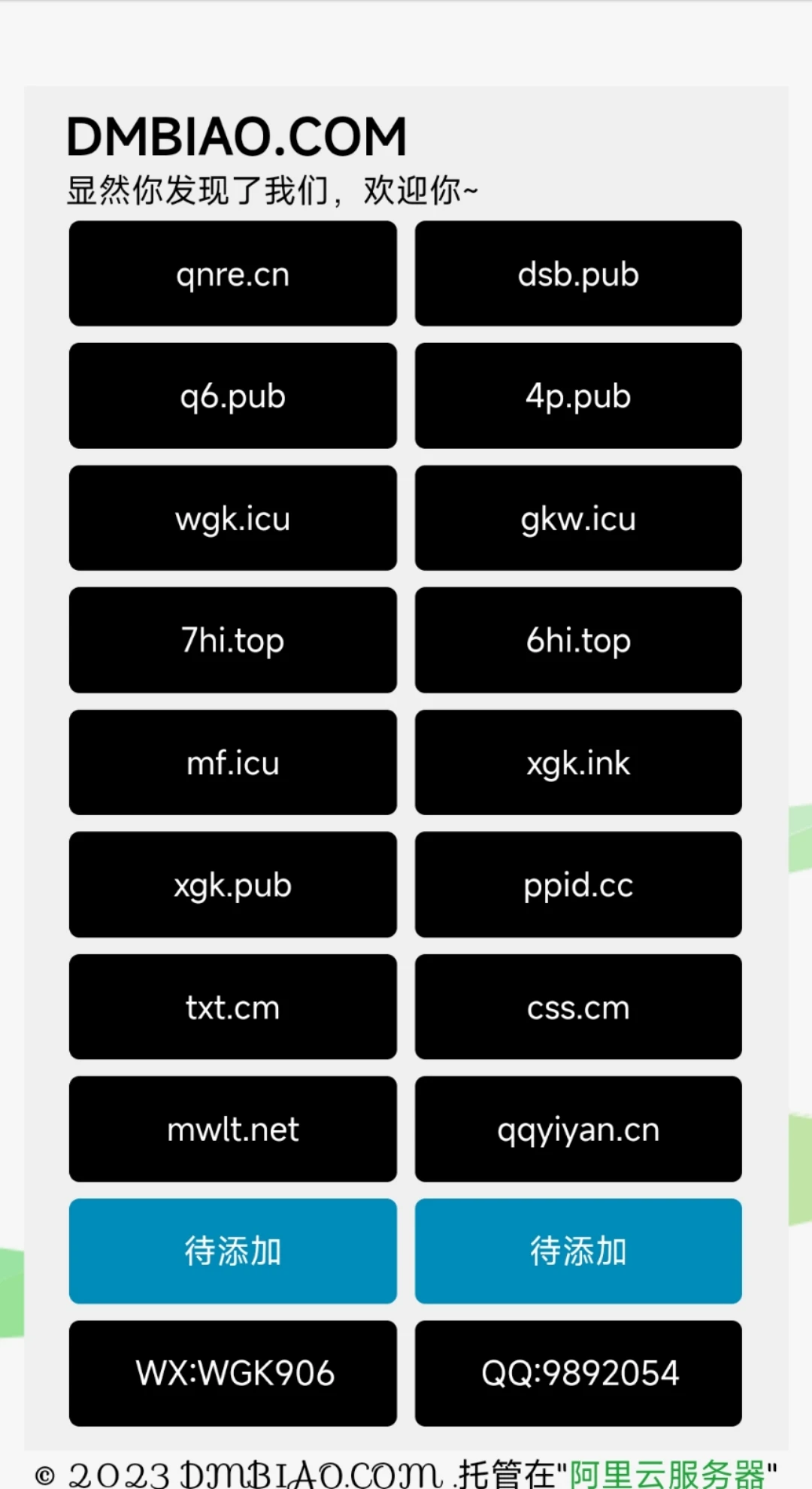Screen dimensions: 812x1489
Task: Tap the dsb.pub button
Action: click(578, 274)
